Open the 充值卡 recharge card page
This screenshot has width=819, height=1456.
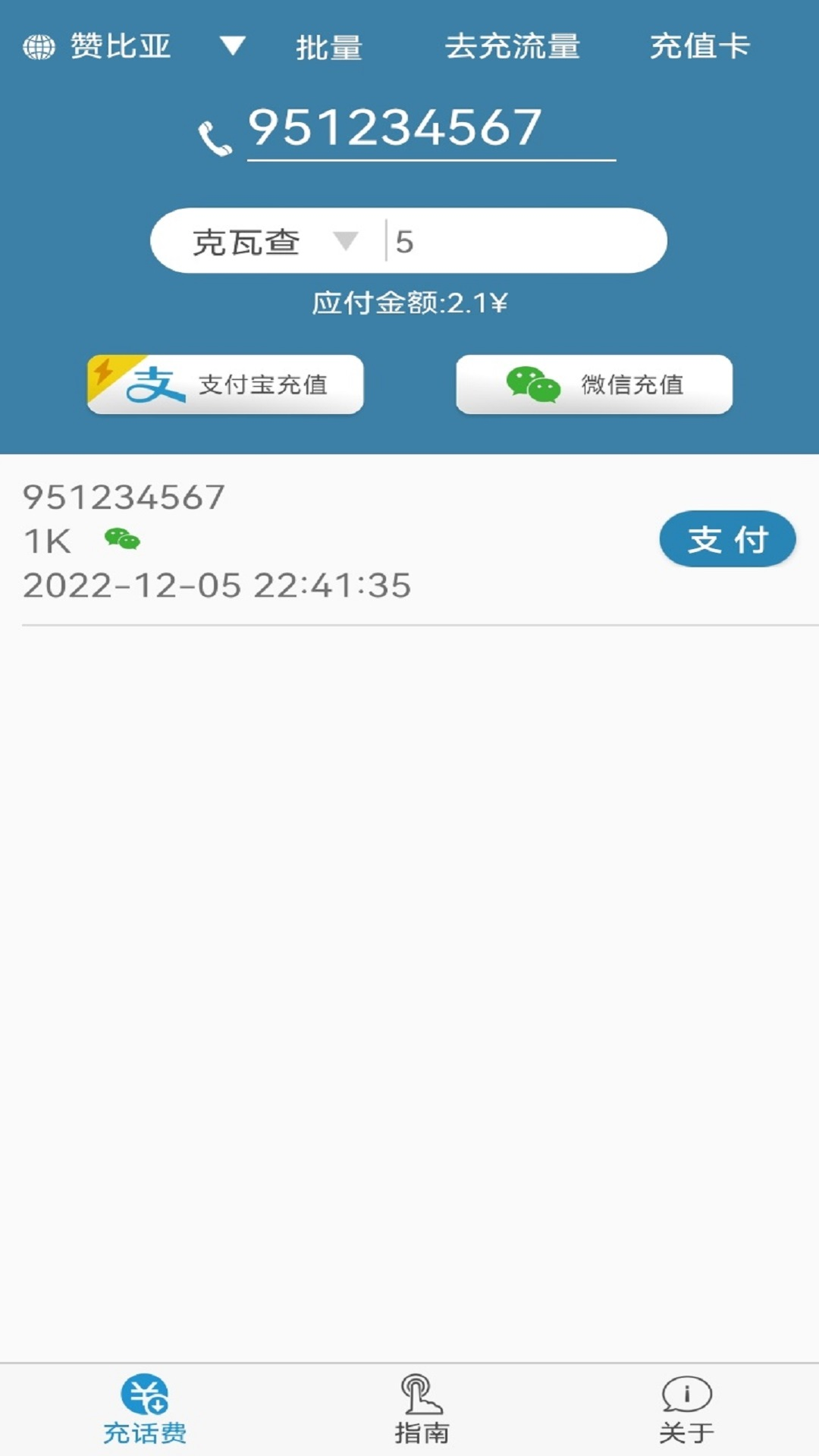coord(699,47)
